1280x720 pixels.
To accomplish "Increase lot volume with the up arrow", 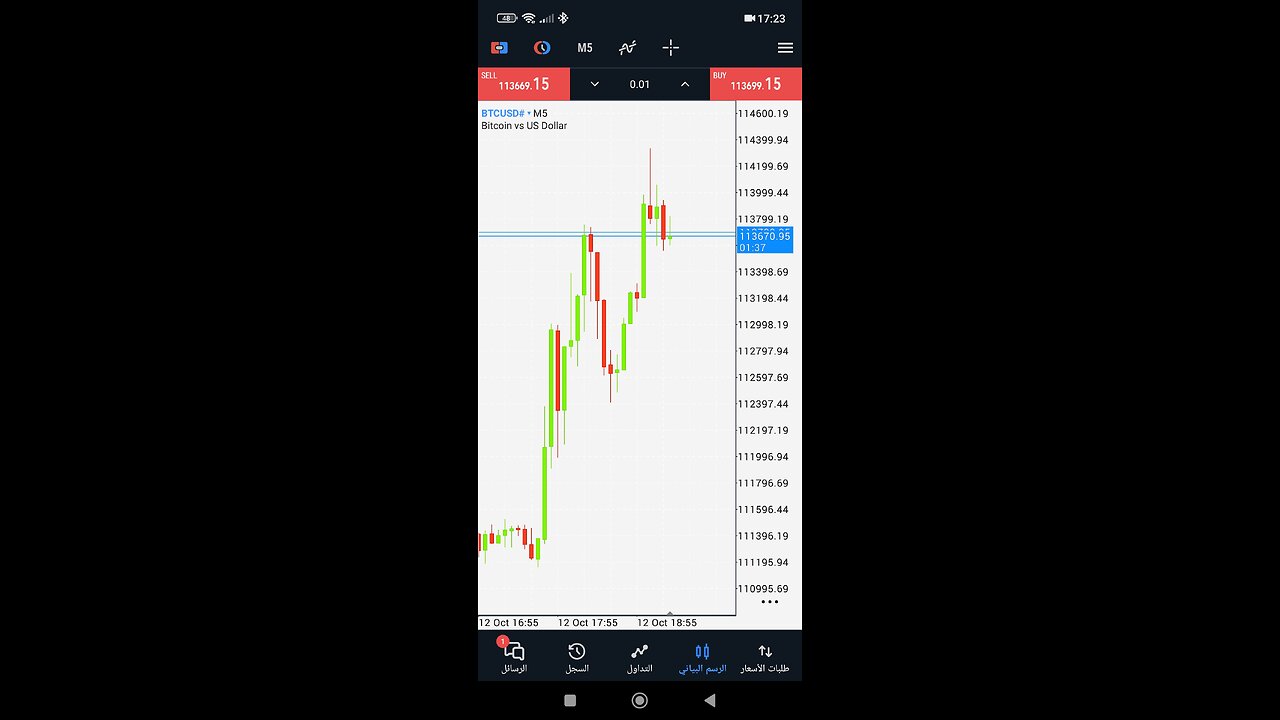I will pyautogui.click(x=685, y=84).
